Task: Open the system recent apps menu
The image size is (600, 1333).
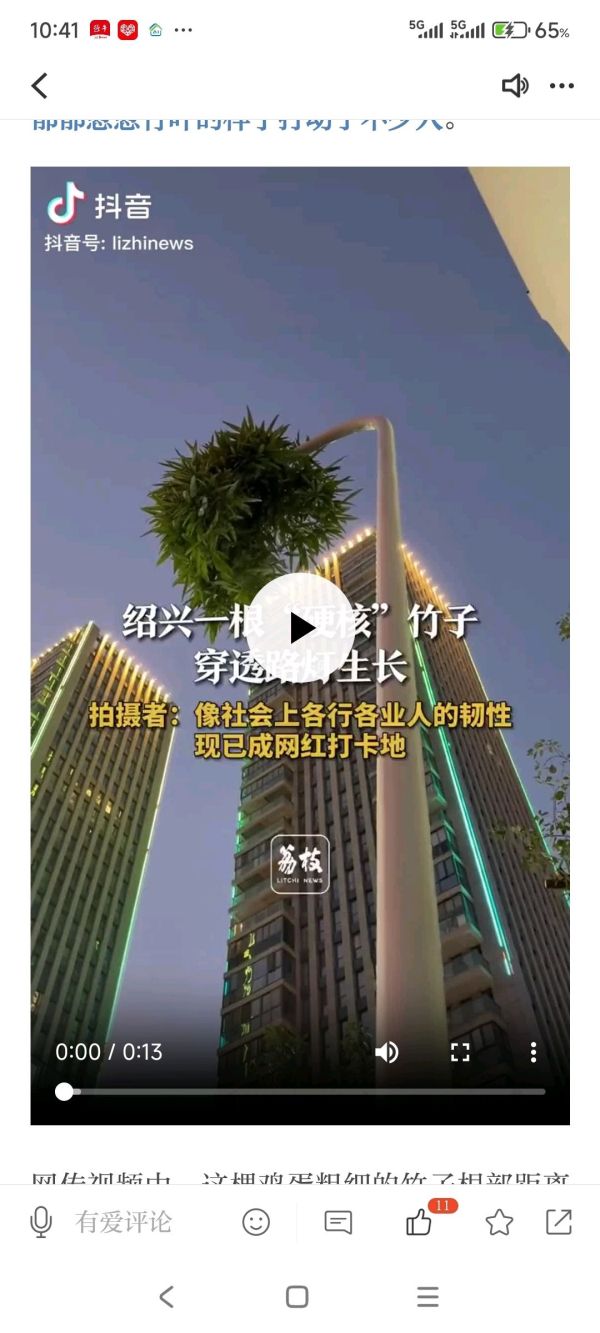Action: (428, 1297)
